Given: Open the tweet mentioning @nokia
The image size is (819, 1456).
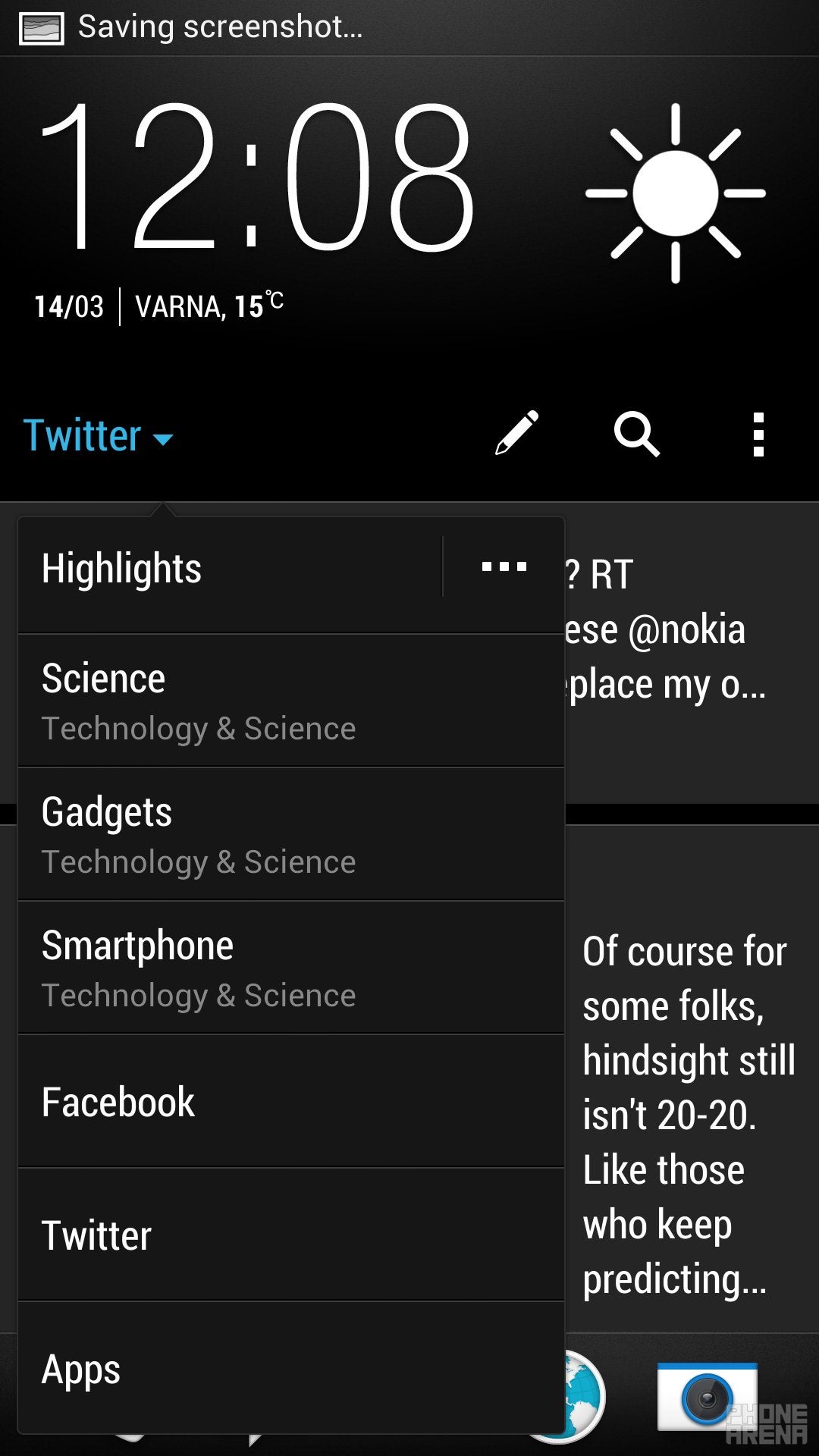Looking at the screenshot, I should pos(692,652).
